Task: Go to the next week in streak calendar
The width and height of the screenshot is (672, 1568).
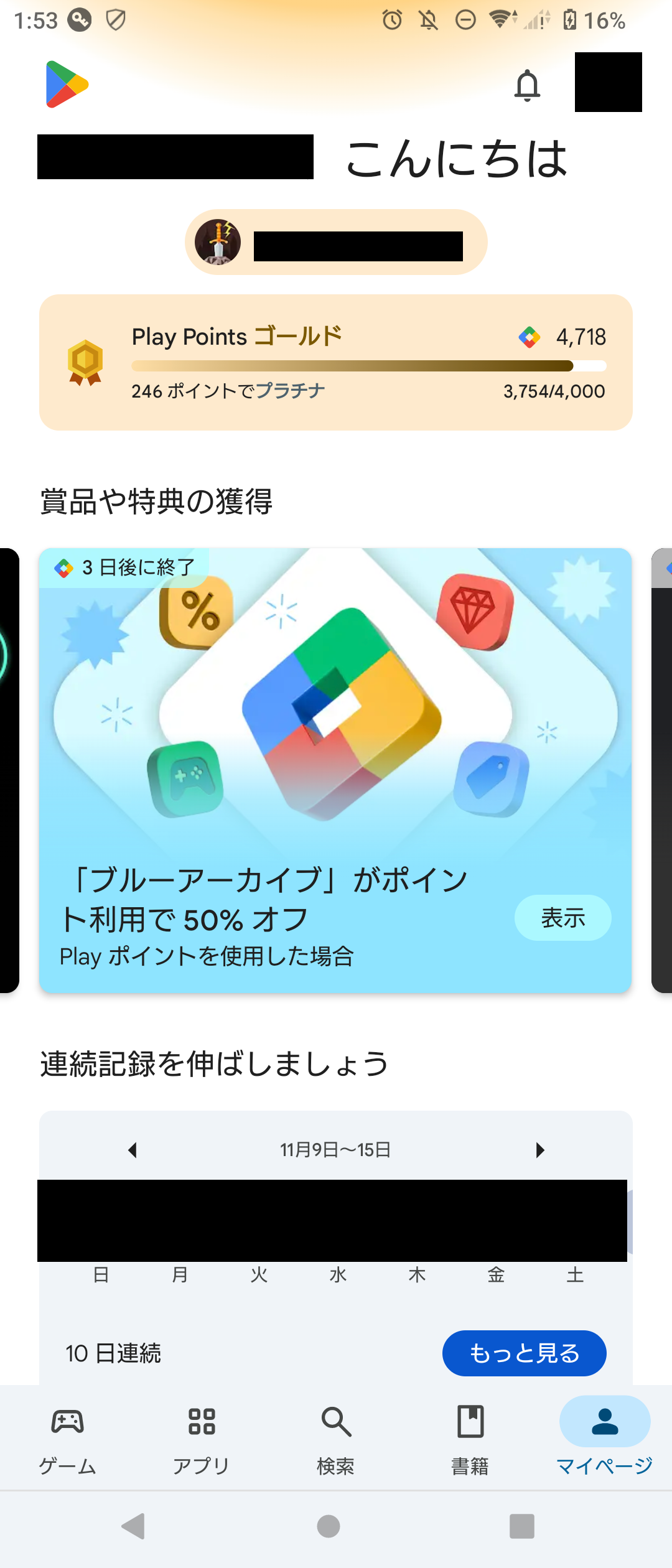Action: coord(539,1150)
